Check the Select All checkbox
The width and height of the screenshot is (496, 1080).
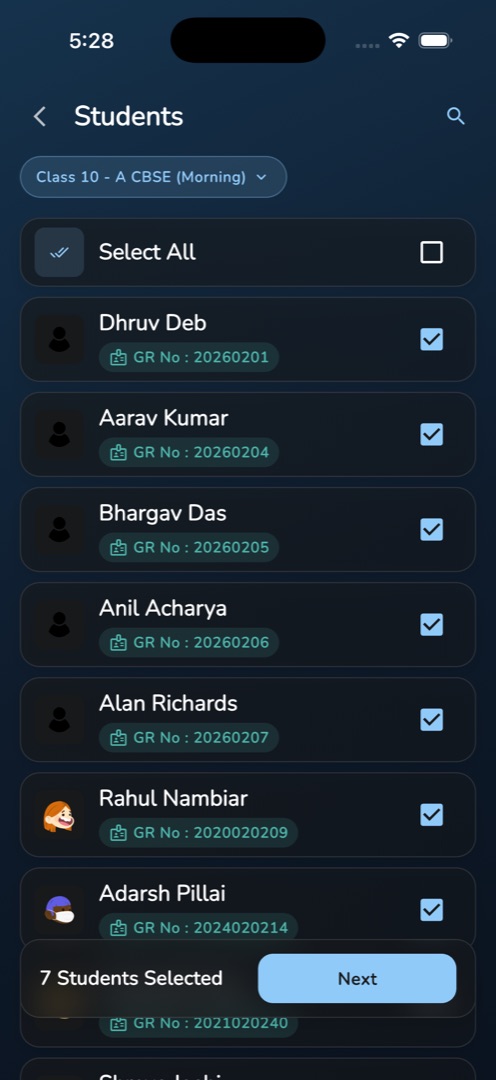coord(431,253)
